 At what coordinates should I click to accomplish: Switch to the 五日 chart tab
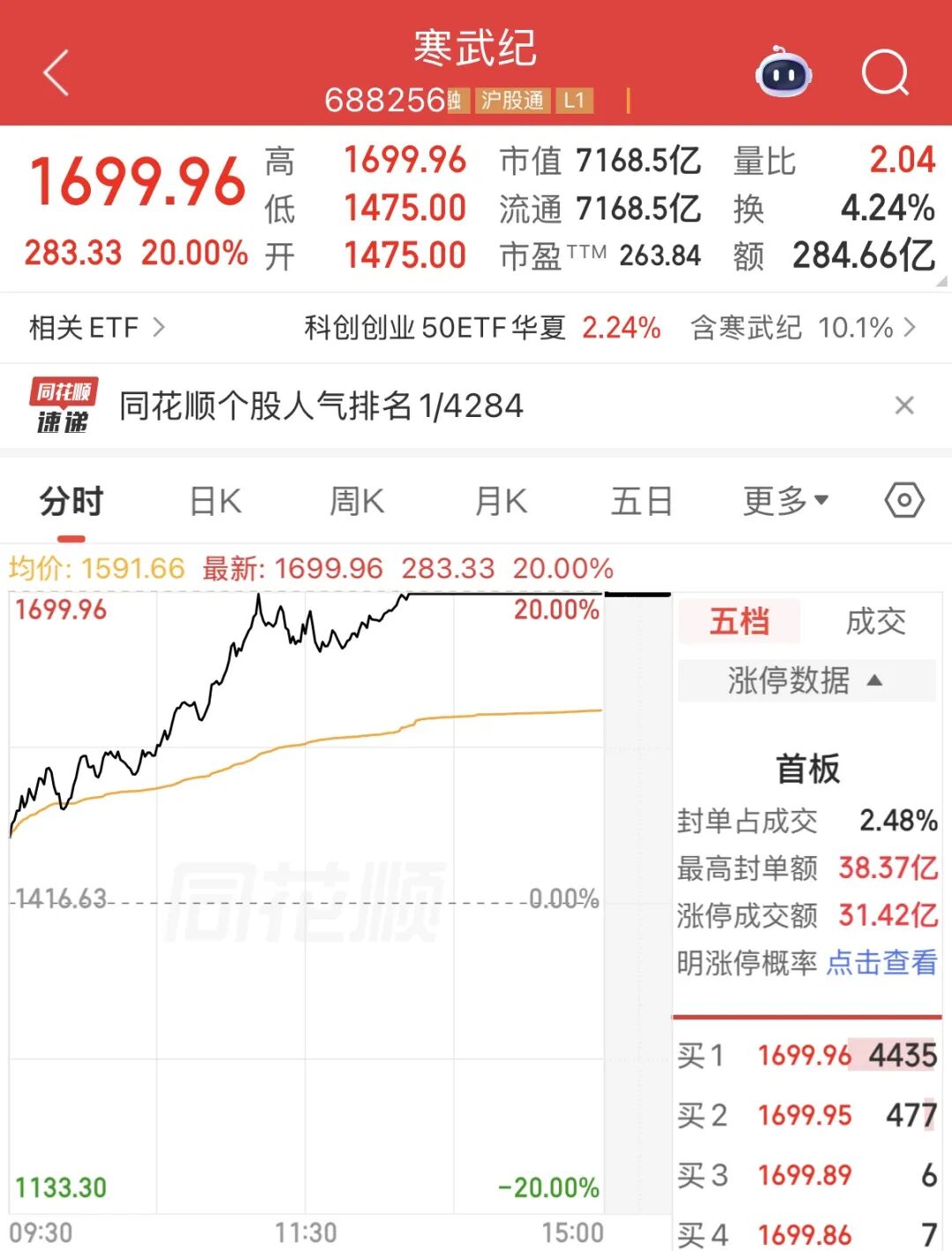pyautogui.click(x=642, y=502)
